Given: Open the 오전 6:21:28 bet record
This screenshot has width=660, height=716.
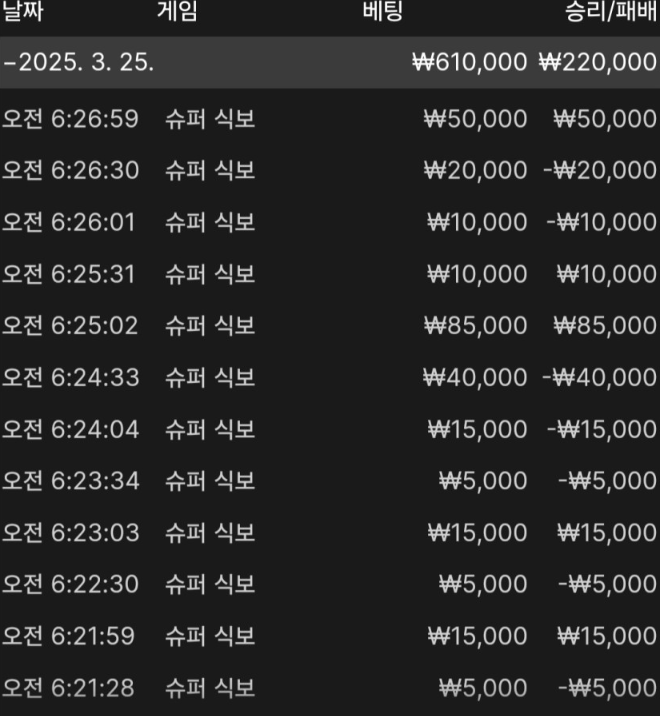Looking at the screenshot, I should click(330, 688).
